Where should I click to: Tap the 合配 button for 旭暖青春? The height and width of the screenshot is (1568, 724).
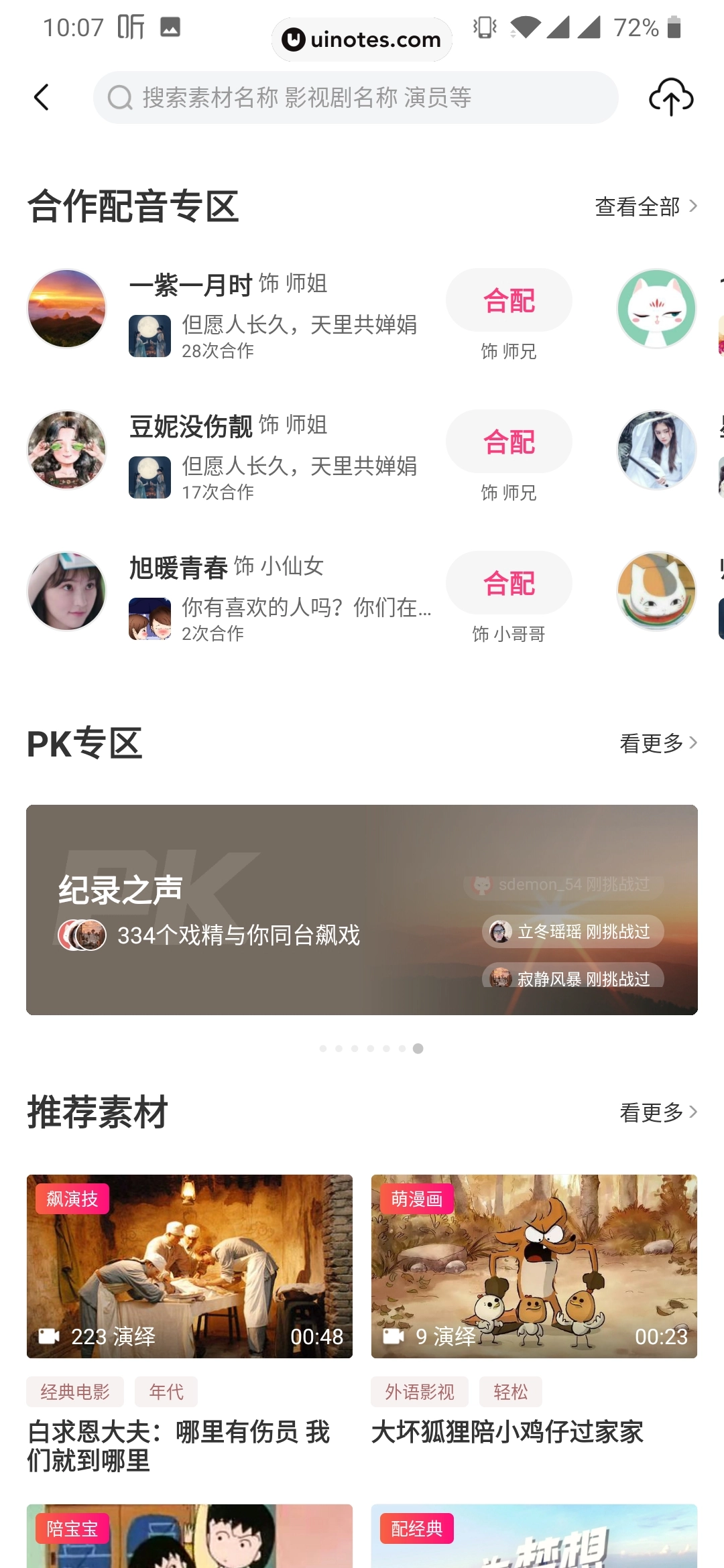click(509, 583)
